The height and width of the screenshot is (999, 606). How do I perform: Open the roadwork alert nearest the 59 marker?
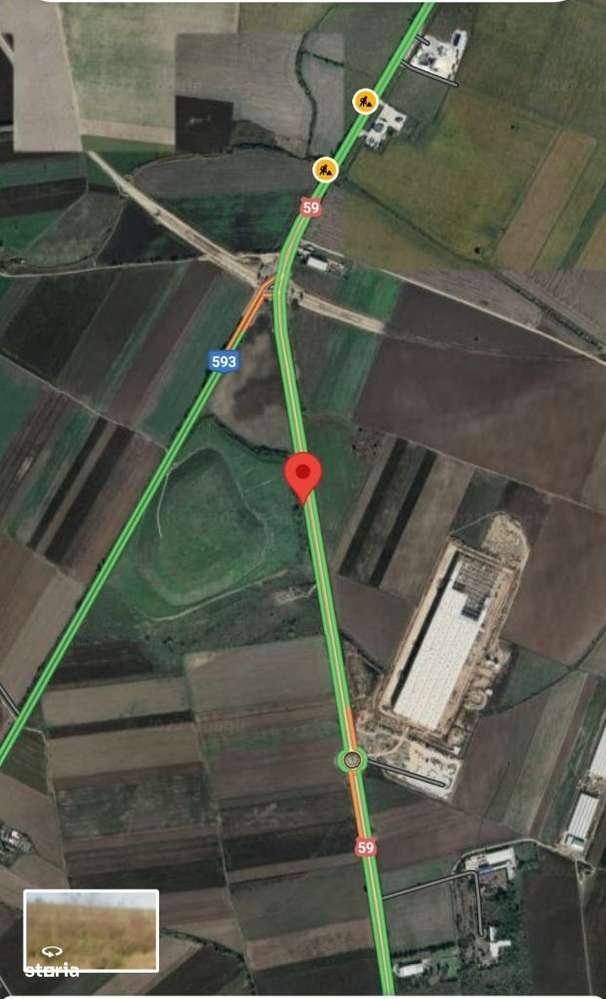(x=325, y=169)
